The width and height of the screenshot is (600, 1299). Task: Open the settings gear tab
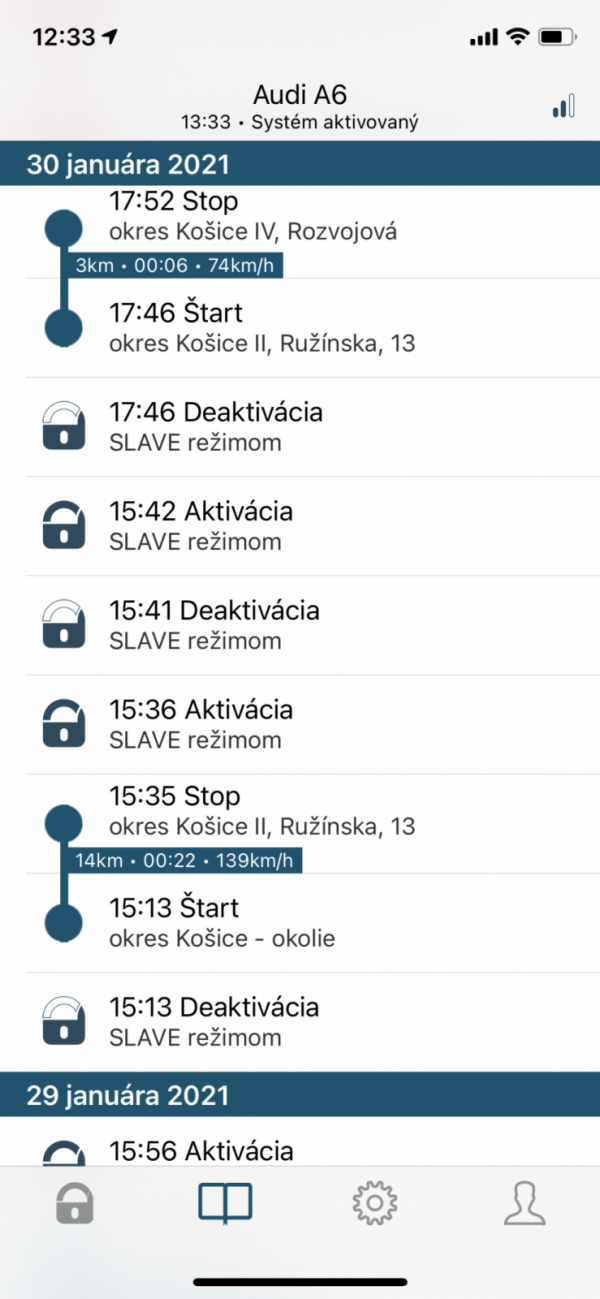tap(375, 1203)
